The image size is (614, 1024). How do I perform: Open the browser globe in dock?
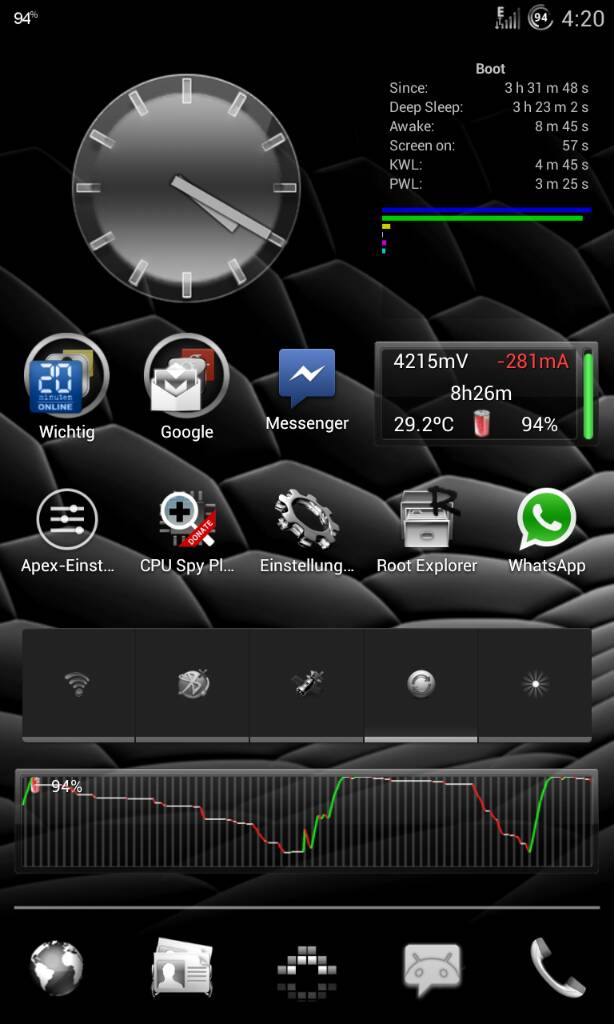(57, 968)
